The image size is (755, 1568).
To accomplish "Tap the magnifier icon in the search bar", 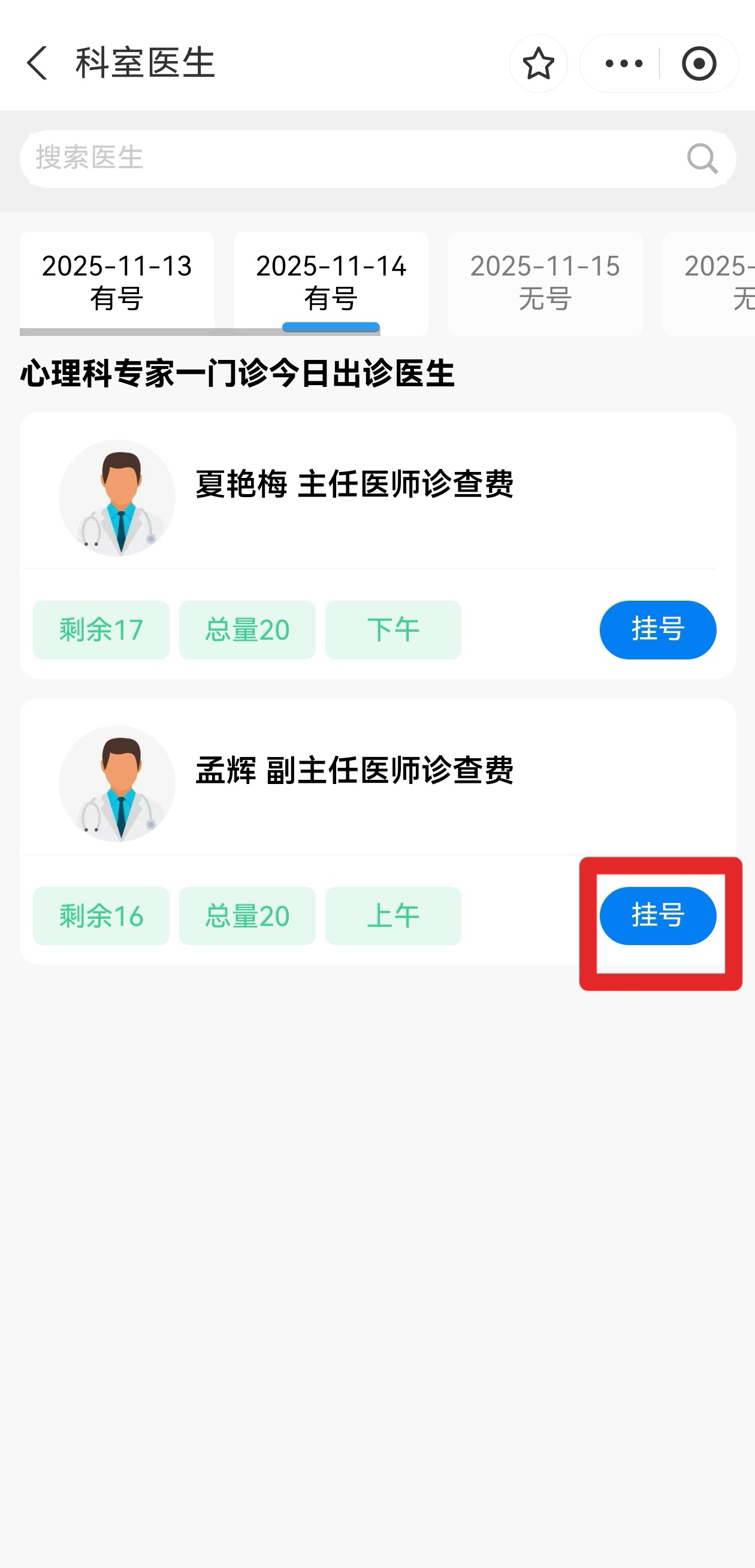I will [x=702, y=159].
